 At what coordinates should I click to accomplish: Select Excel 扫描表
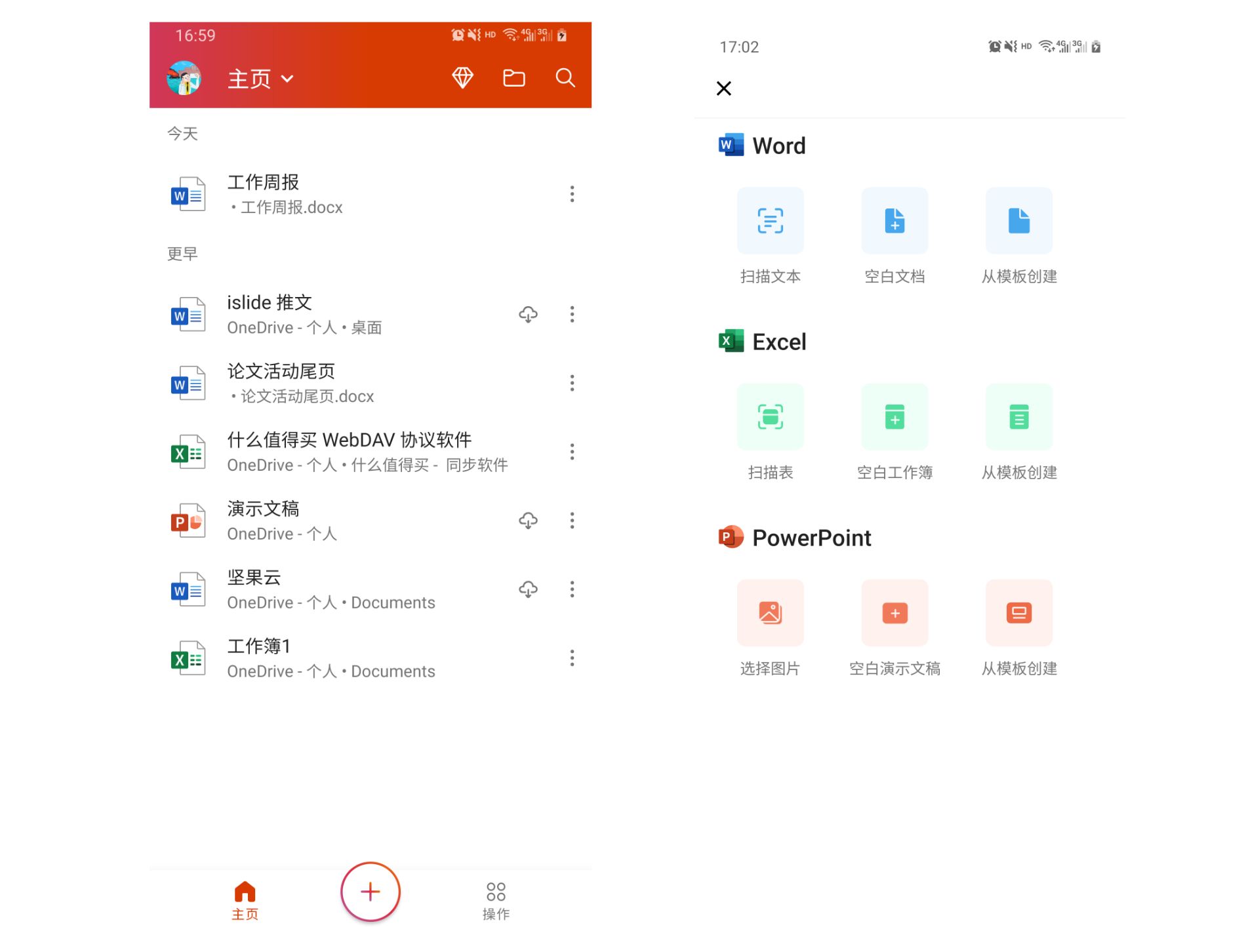click(x=770, y=417)
